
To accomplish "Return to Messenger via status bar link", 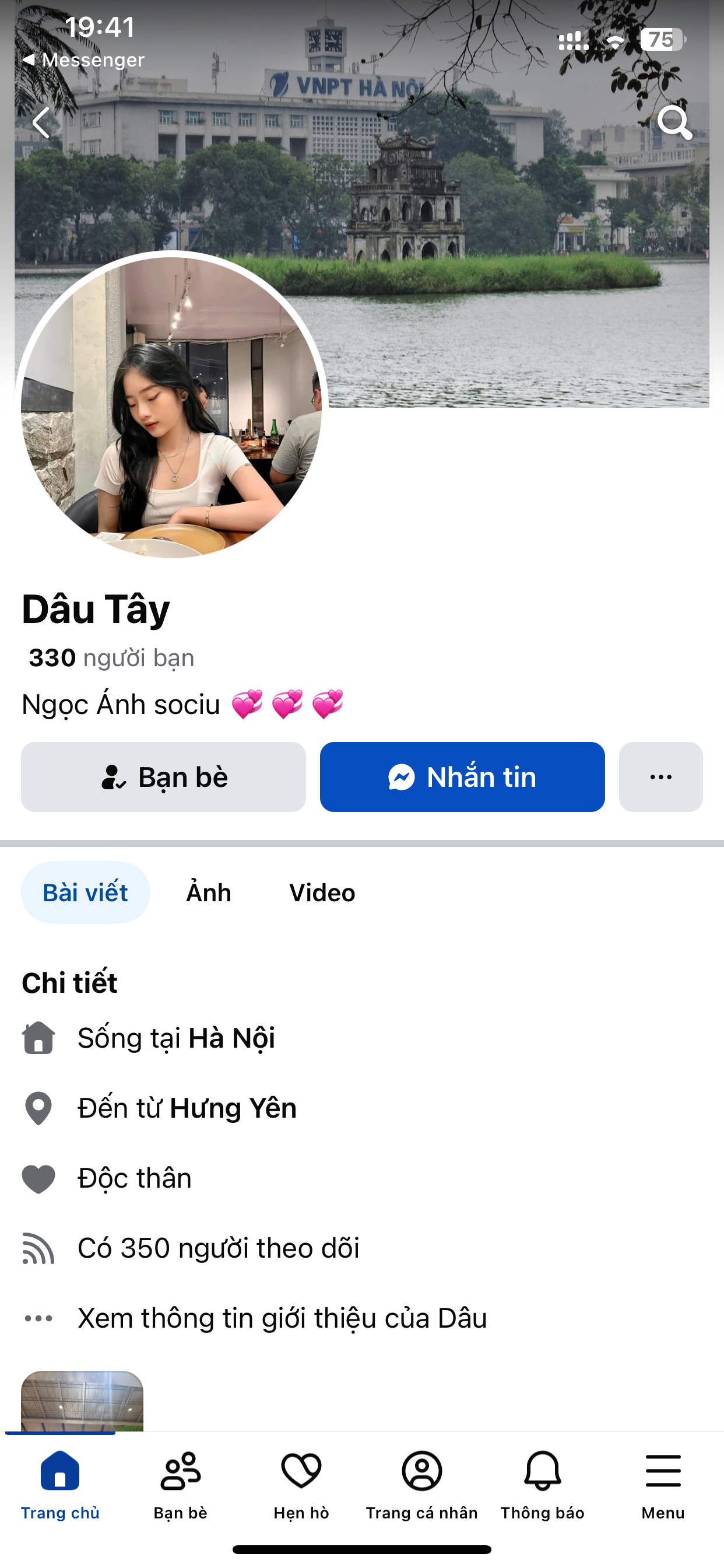I will pos(84,60).
